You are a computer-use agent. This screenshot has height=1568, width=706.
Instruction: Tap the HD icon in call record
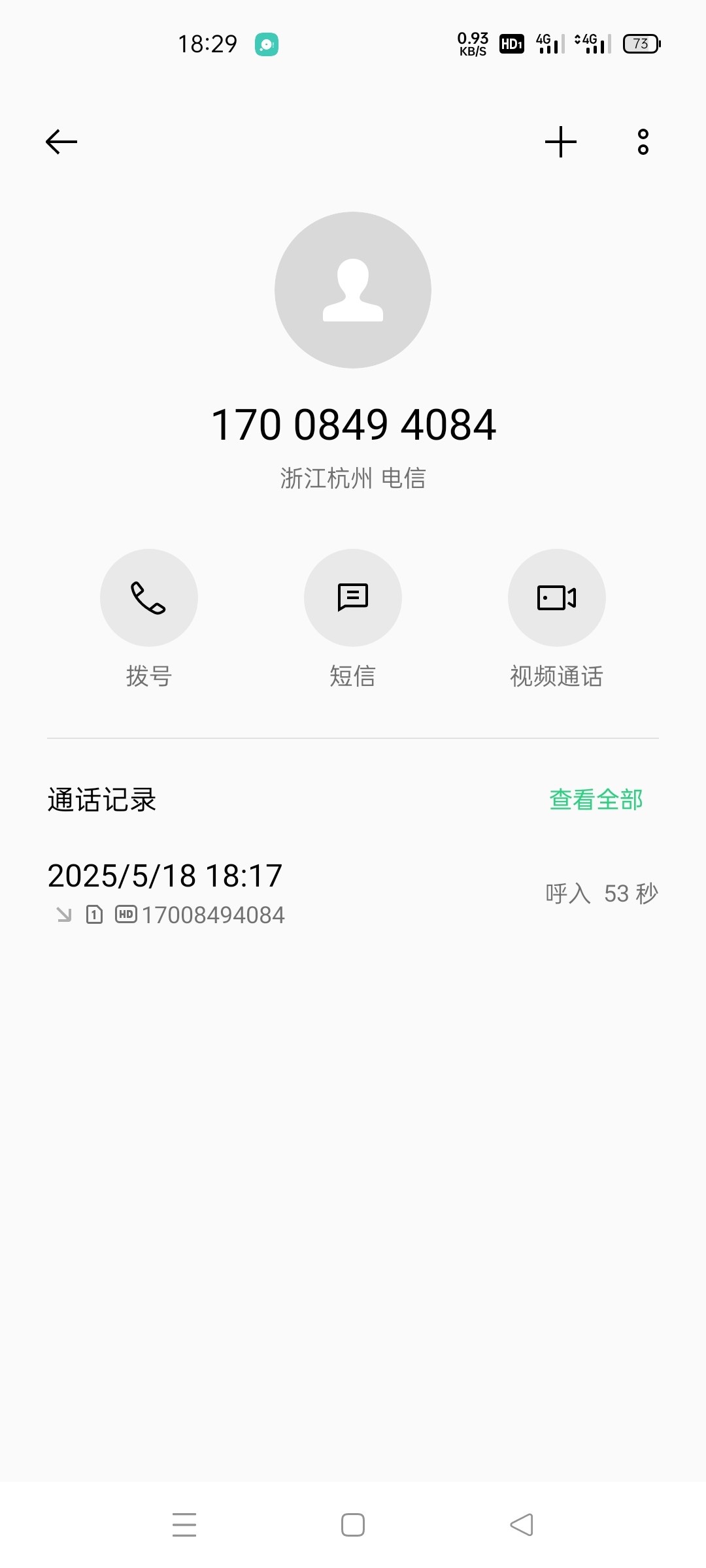(x=126, y=915)
